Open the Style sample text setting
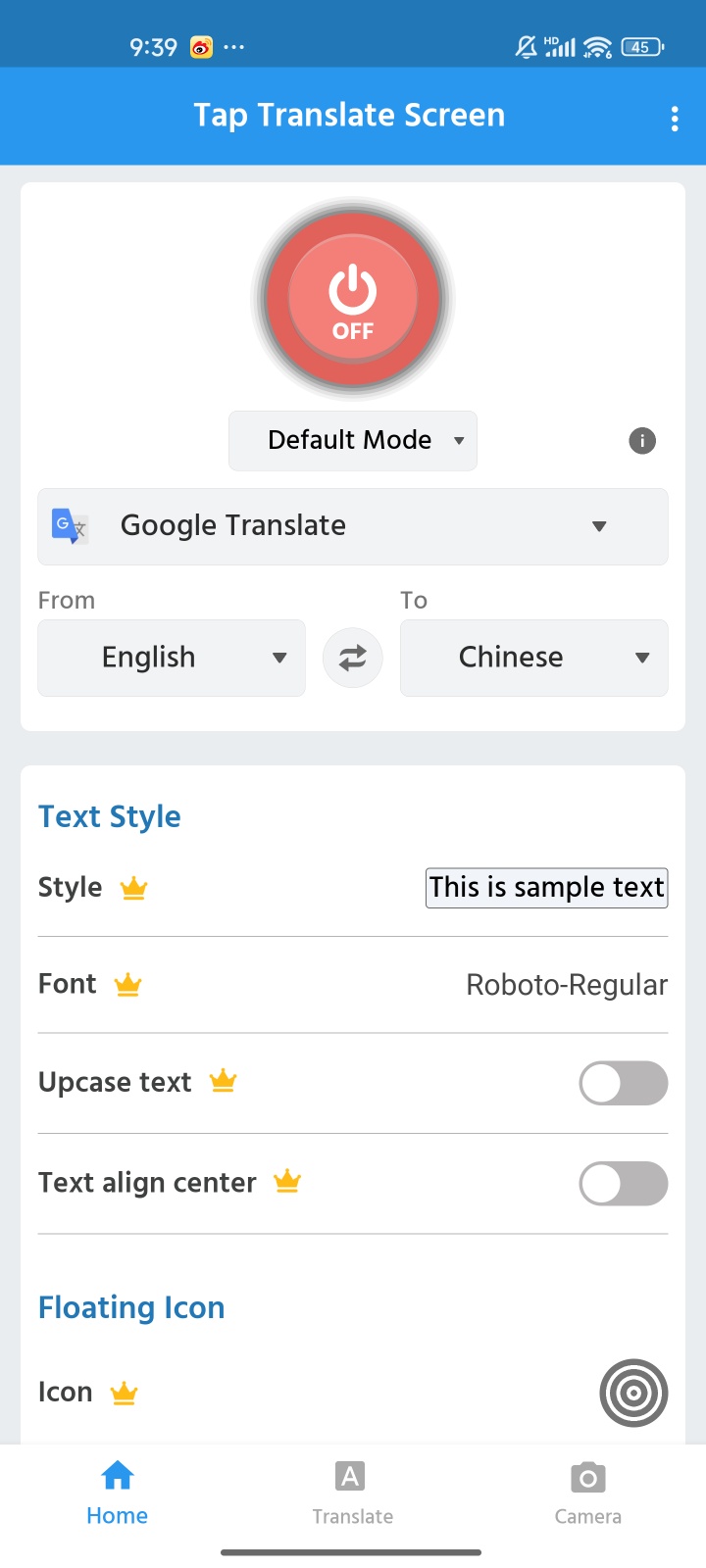The height and width of the screenshot is (1568, 706). point(546,888)
